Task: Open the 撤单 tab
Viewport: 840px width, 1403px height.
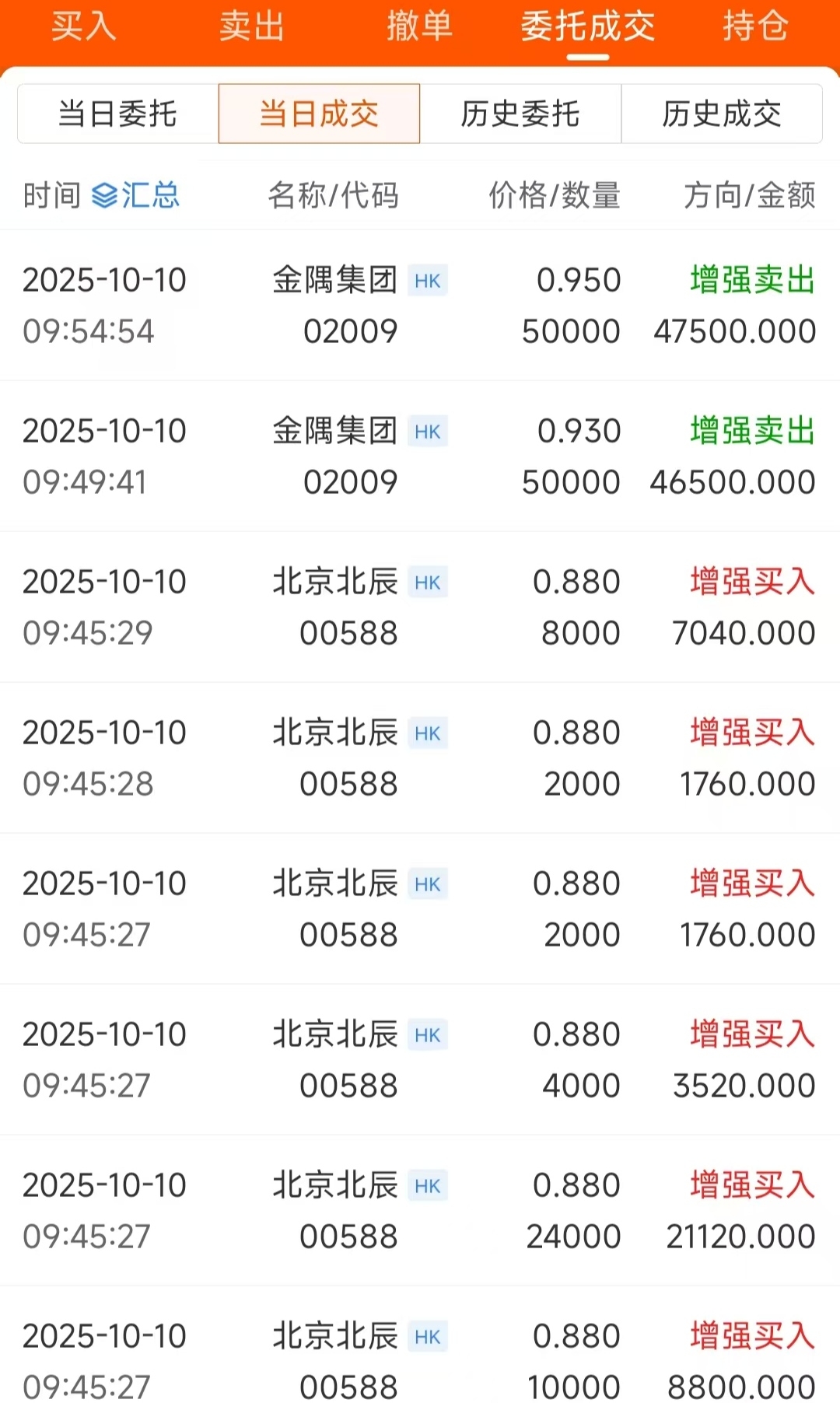Action: pyautogui.click(x=419, y=26)
